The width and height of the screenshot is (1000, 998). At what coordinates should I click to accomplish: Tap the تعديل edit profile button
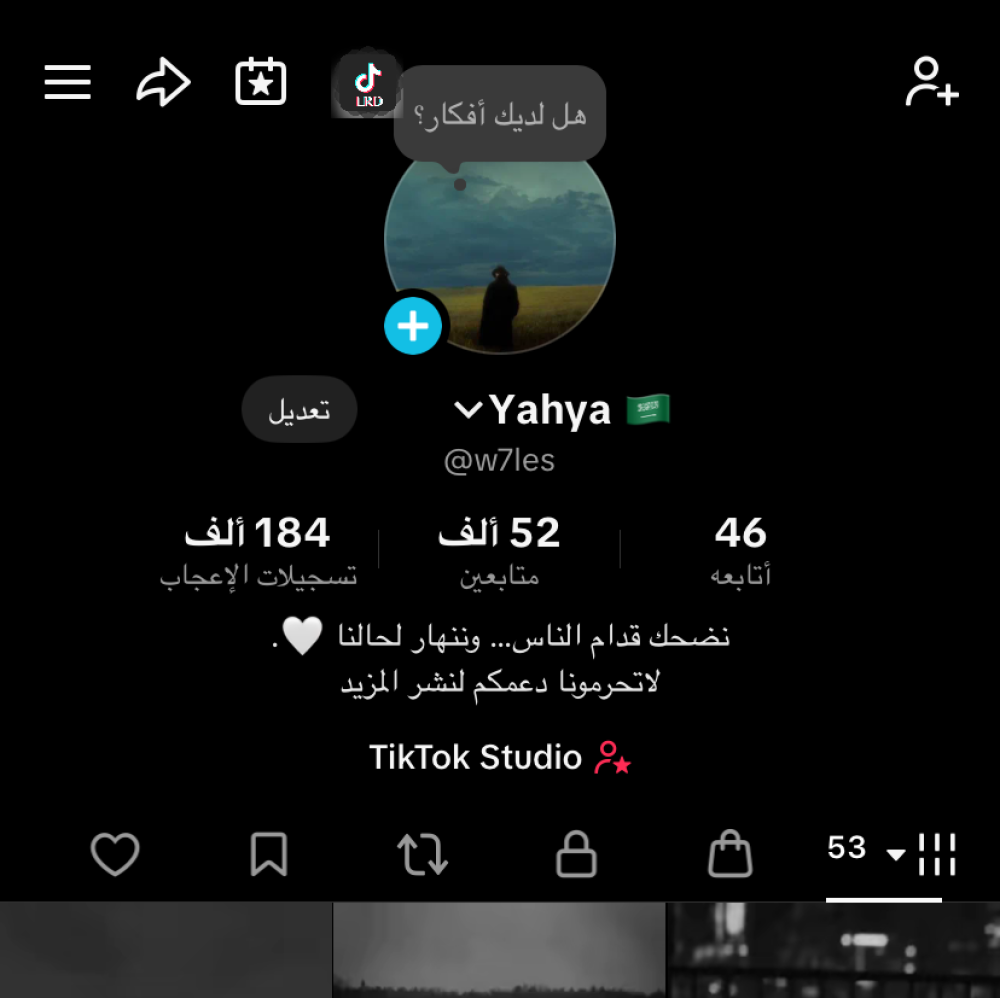point(299,410)
